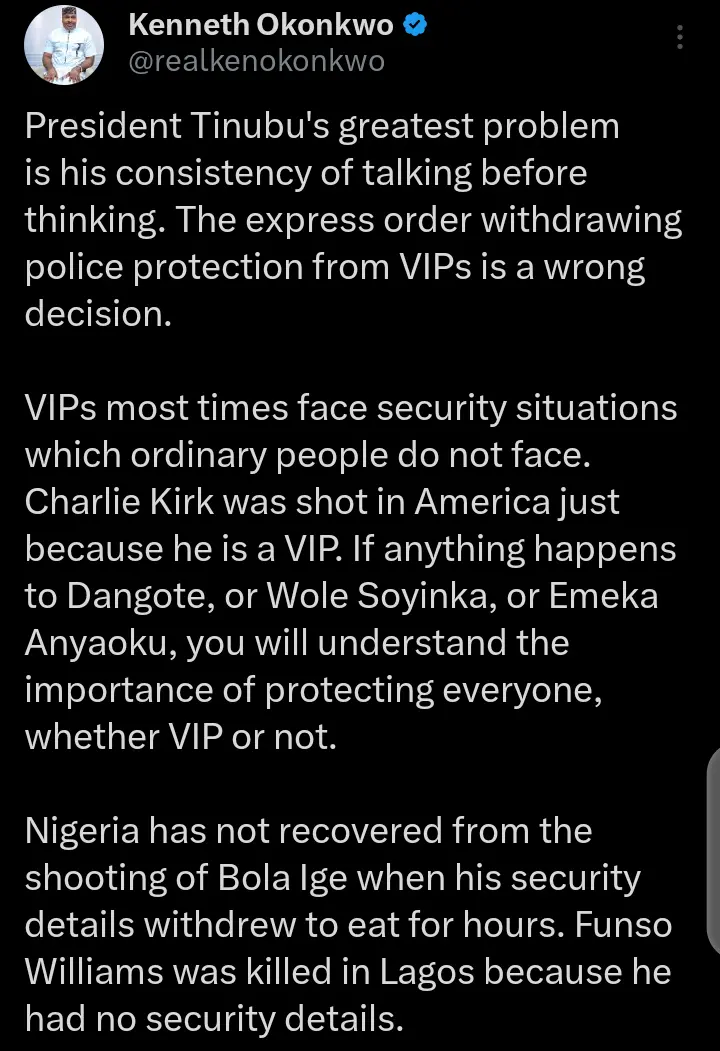Image resolution: width=720 pixels, height=1051 pixels.
Task: Open the tweet's three-dot overflow menu
Action: point(680,38)
